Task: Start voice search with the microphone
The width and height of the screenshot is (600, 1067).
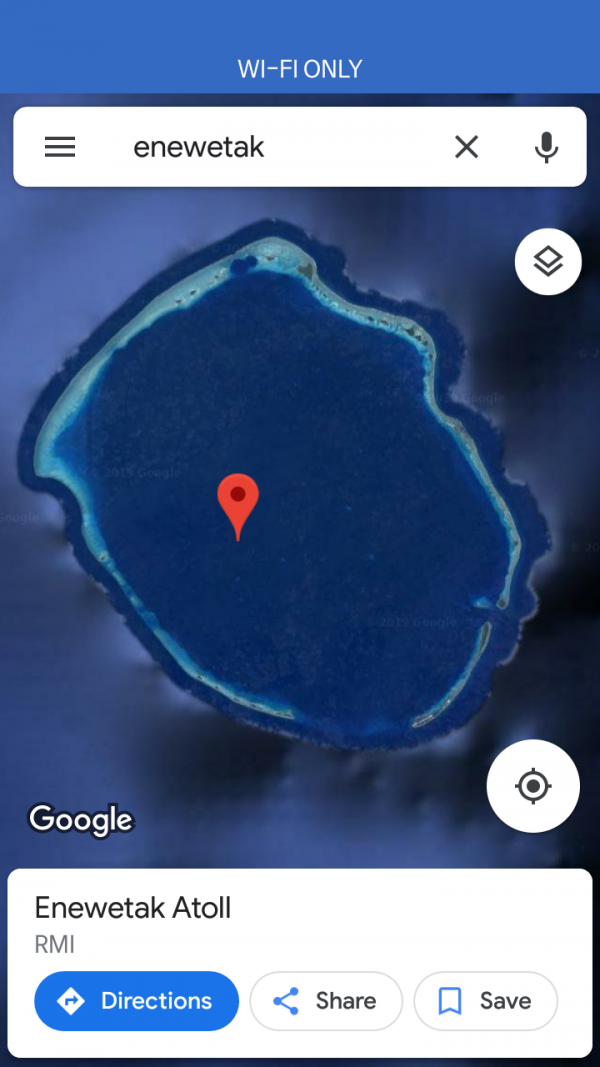Action: [545, 147]
